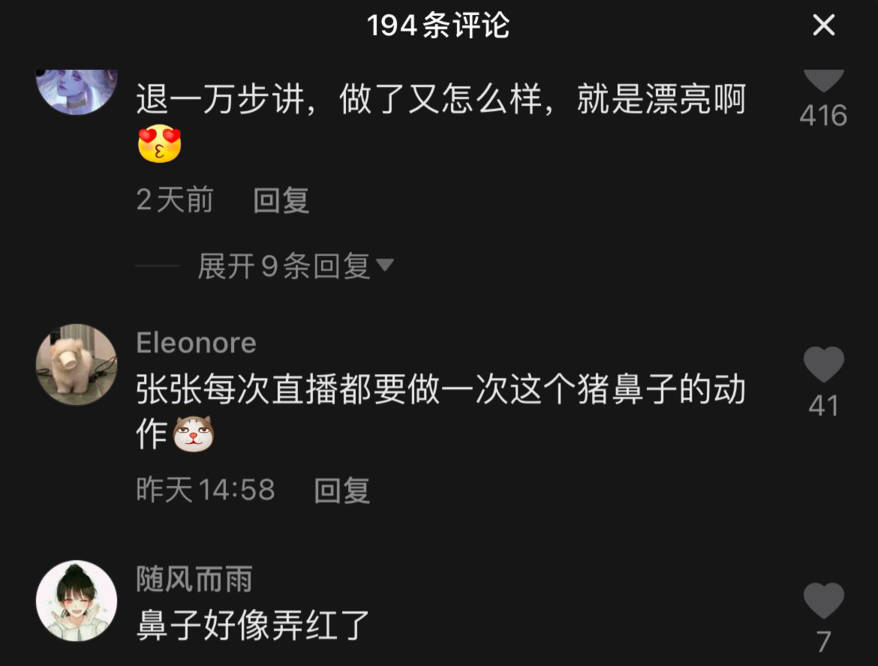878x666 pixels.
Task: Like 随风而雨's comment
Action: pyautogui.click(x=823, y=601)
